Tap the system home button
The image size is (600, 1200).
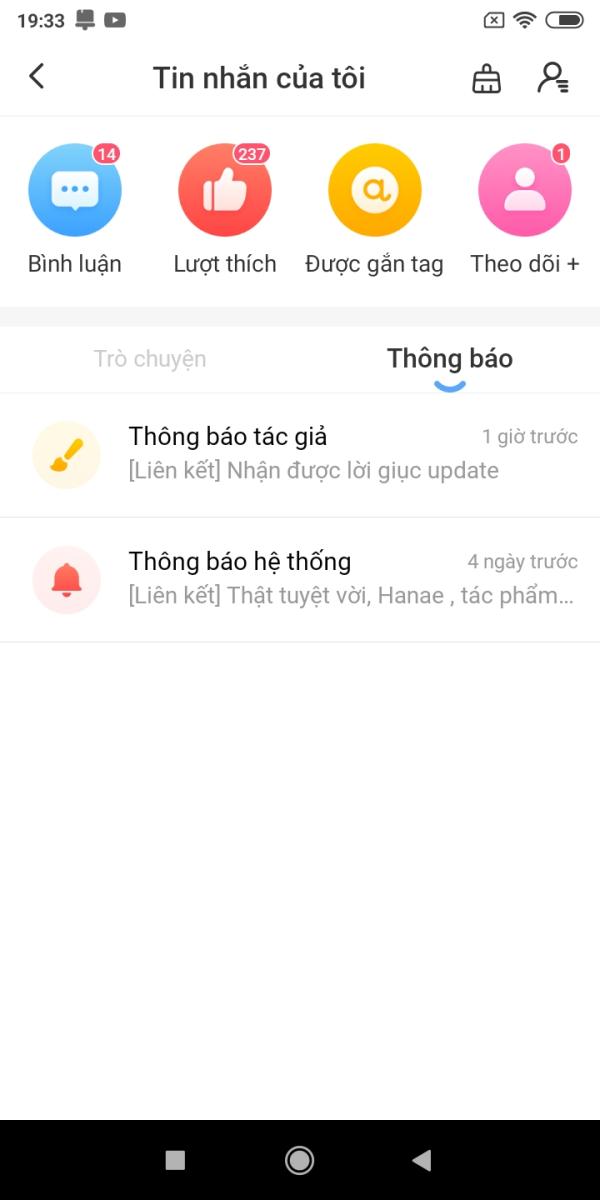(299, 1160)
